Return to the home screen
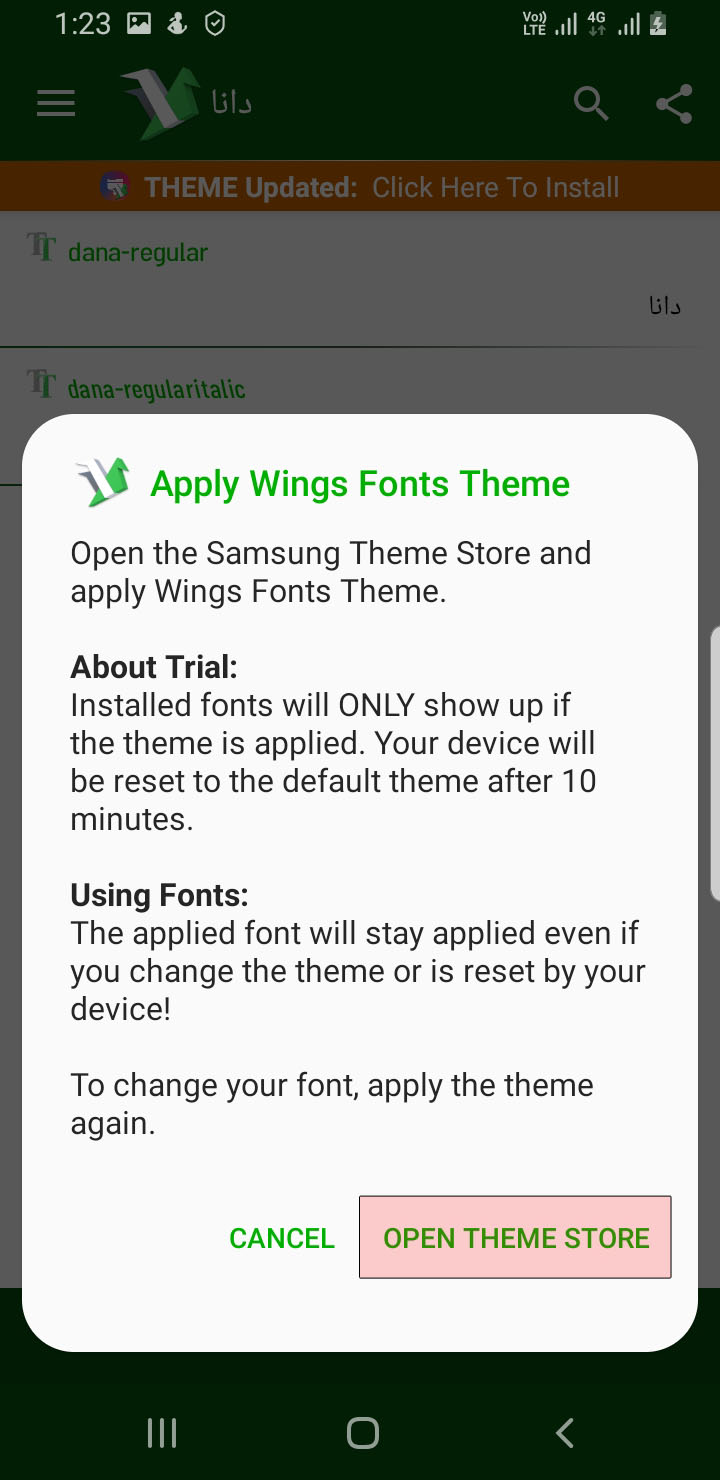The width and height of the screenshot is (720, 1480). tap(362, 1433)
